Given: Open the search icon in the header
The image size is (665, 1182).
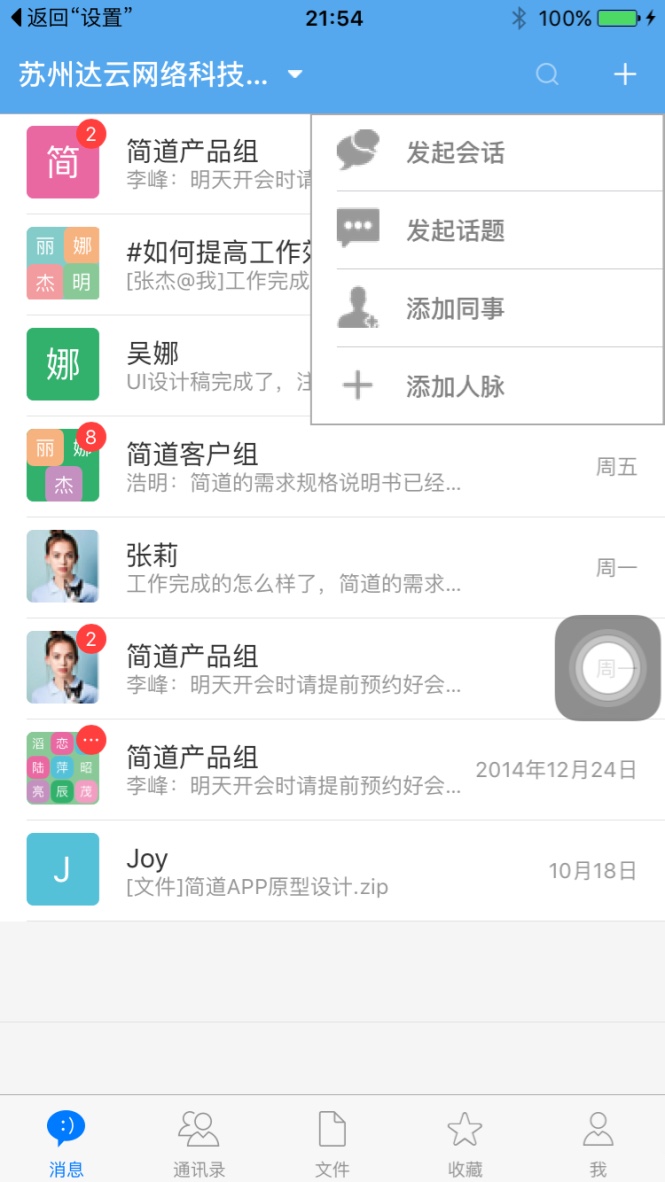Looking at the screenshot, I should click(x=547, y=75).
